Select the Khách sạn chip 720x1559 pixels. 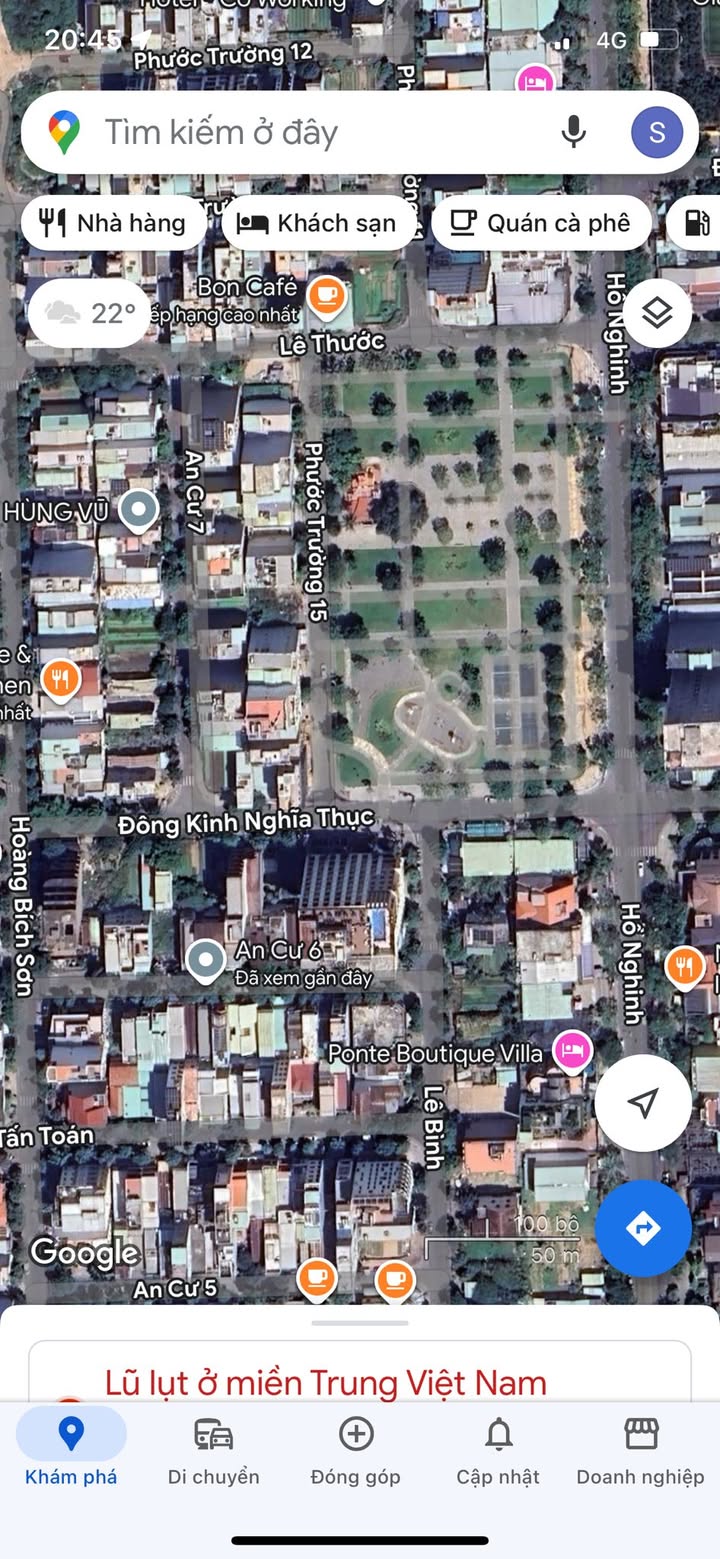(x=318, y=223)
